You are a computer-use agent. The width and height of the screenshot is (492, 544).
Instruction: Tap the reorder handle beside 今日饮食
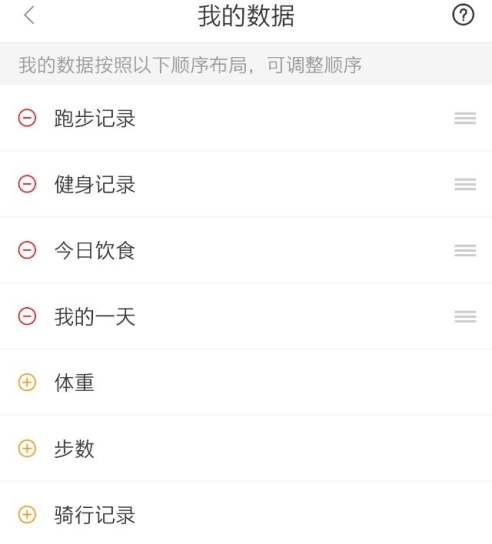(x=465, y=250)
